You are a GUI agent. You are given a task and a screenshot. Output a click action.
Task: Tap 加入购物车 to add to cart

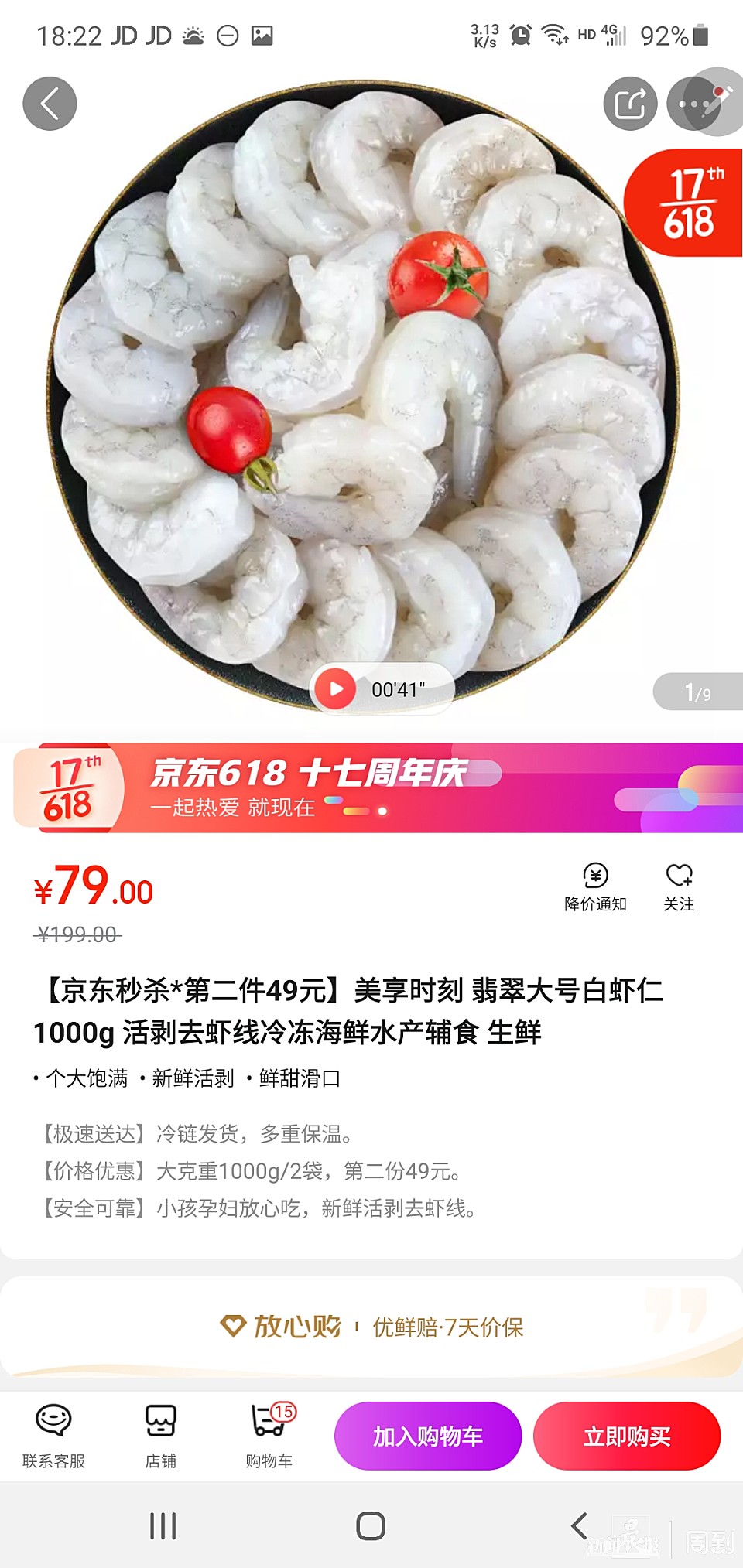428,1436
